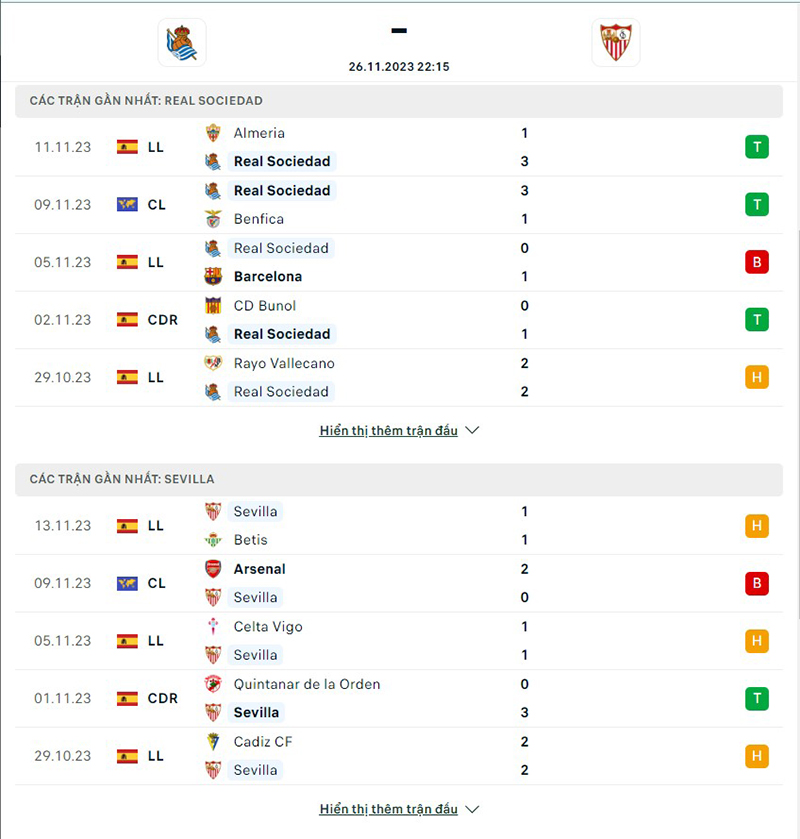The image size is (800, 839).
Task: Click the Spain flag icon on the 11.11.23 row
Action: (127, 146)
